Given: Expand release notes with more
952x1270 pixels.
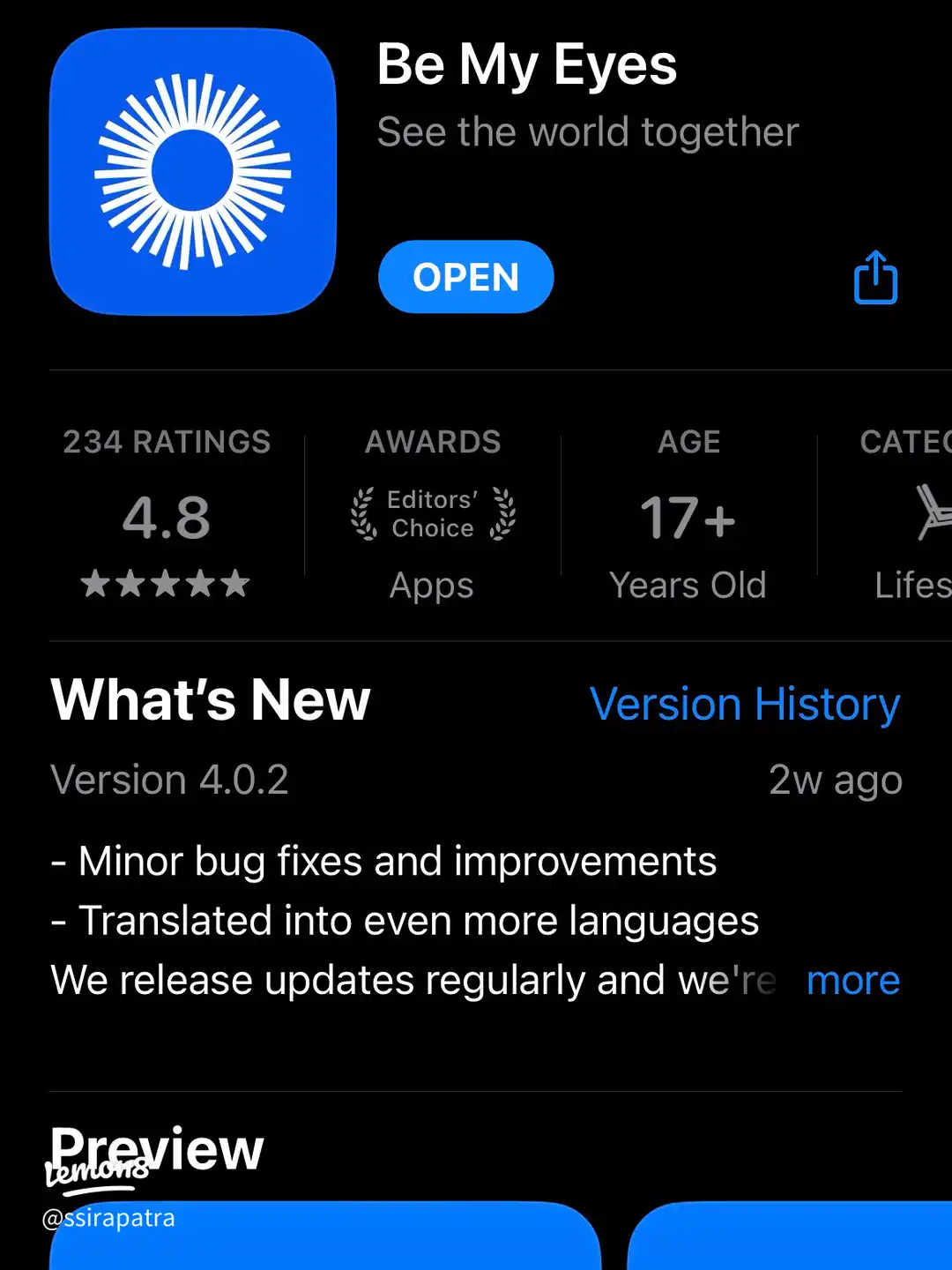Looking at the screenshot, I should (852, 981).
